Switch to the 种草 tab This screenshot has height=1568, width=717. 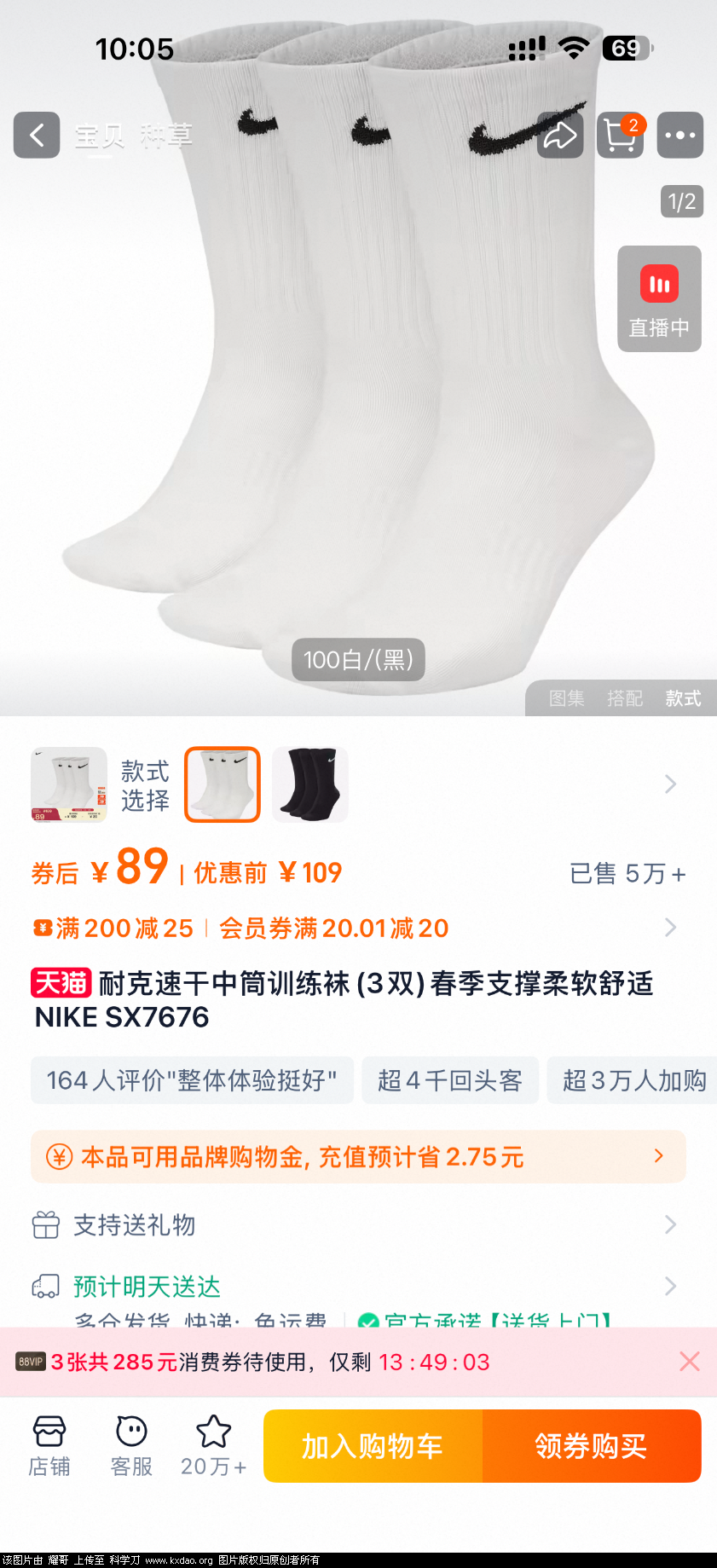[166, 135]
